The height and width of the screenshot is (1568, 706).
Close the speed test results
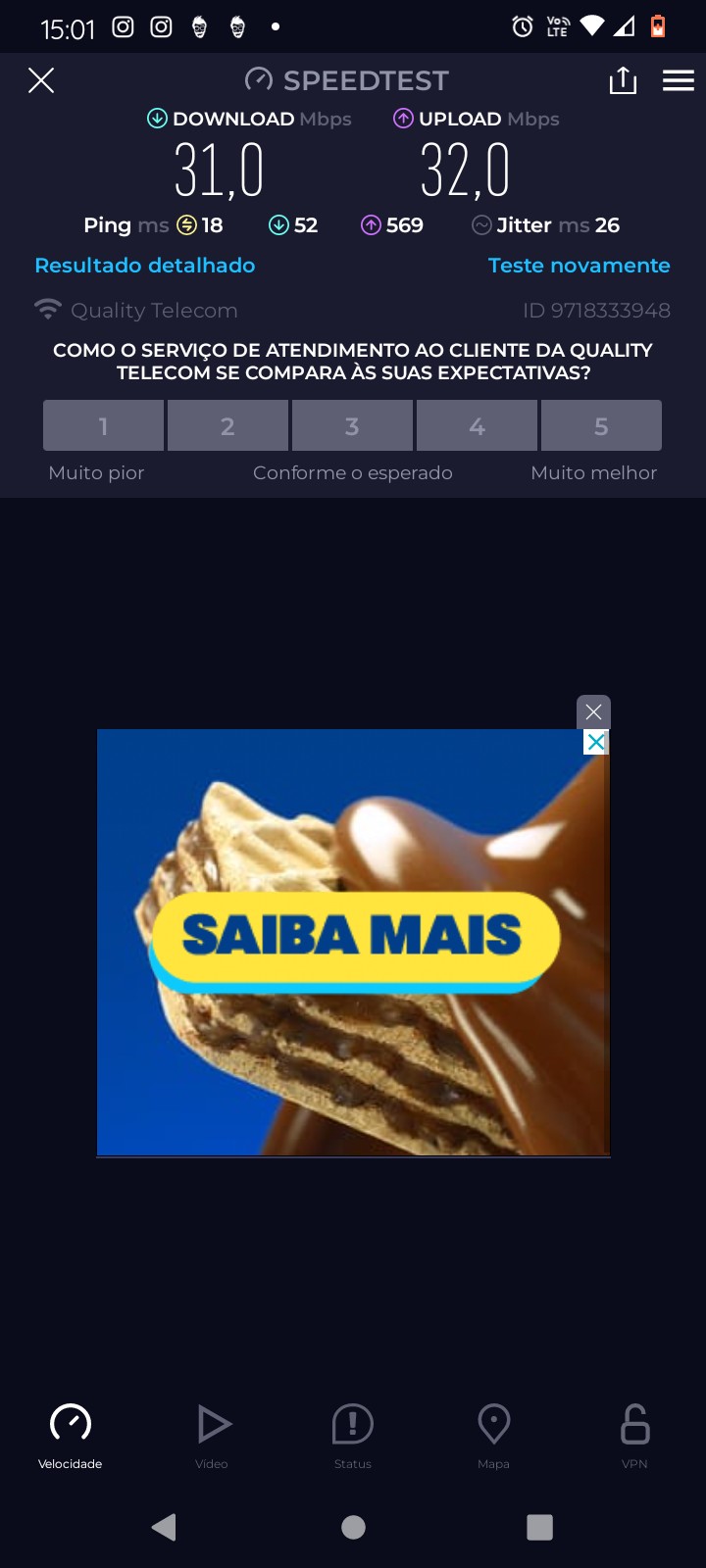click(x=41, y=80)
